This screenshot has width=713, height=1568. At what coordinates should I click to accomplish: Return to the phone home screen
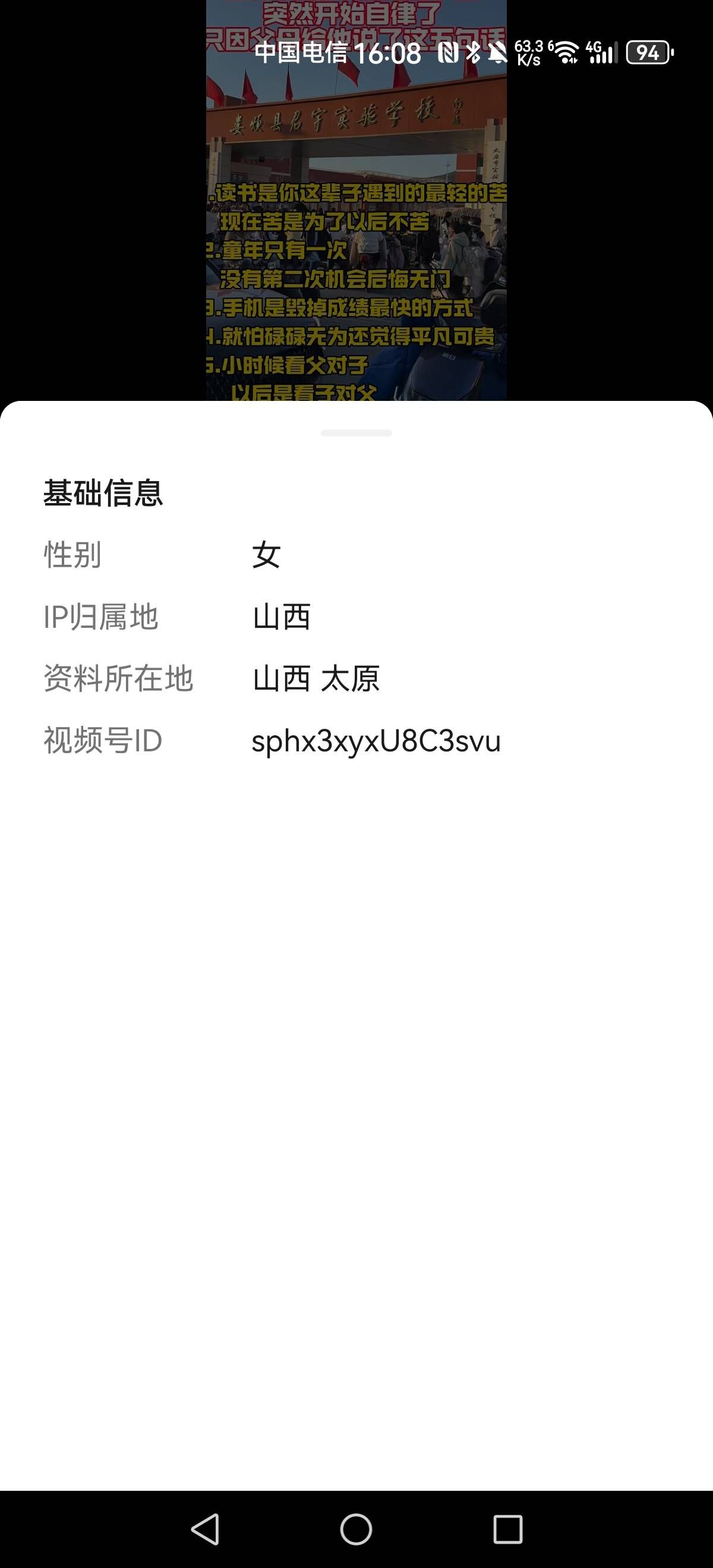(x=356, y=1528)
